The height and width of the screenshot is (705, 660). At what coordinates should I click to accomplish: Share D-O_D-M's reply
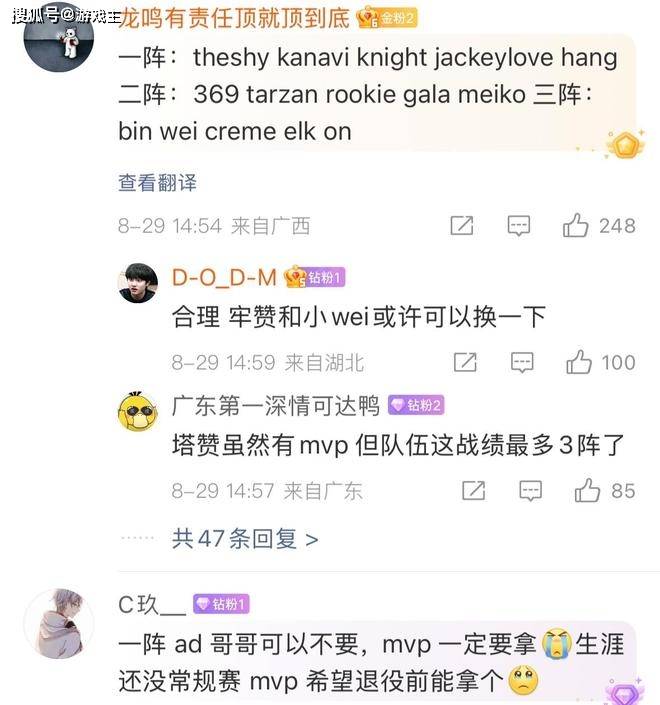coord(465,362)
